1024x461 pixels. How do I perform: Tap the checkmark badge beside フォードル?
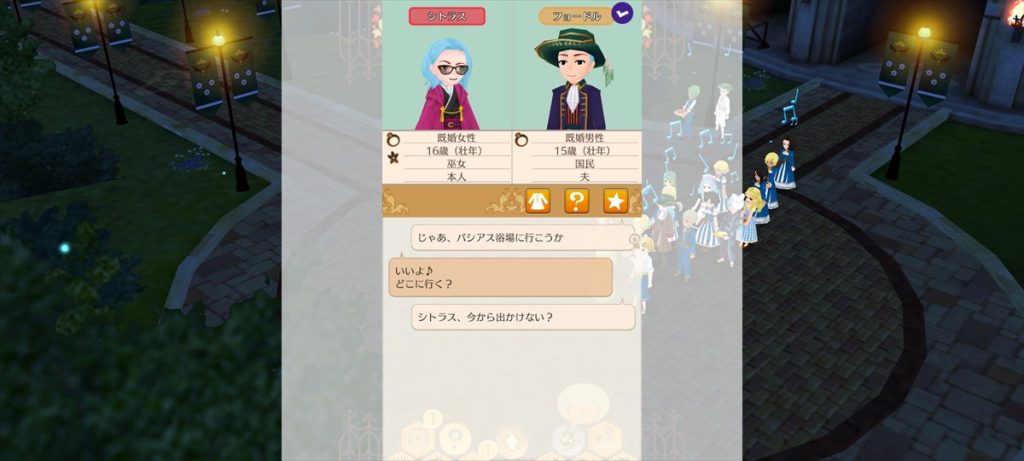click(x=622, y=14)
